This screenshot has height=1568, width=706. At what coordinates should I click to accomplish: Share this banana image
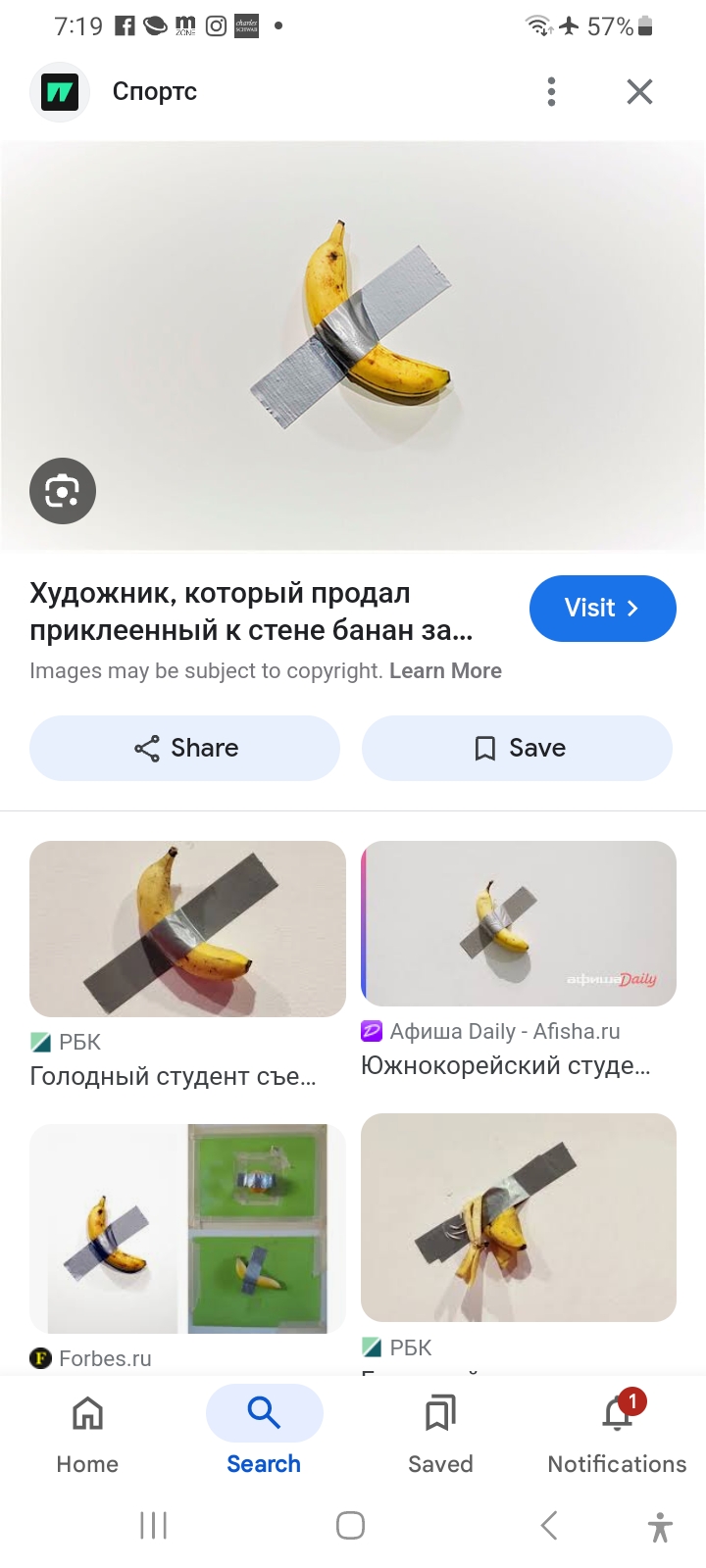(x=184, y=748)
